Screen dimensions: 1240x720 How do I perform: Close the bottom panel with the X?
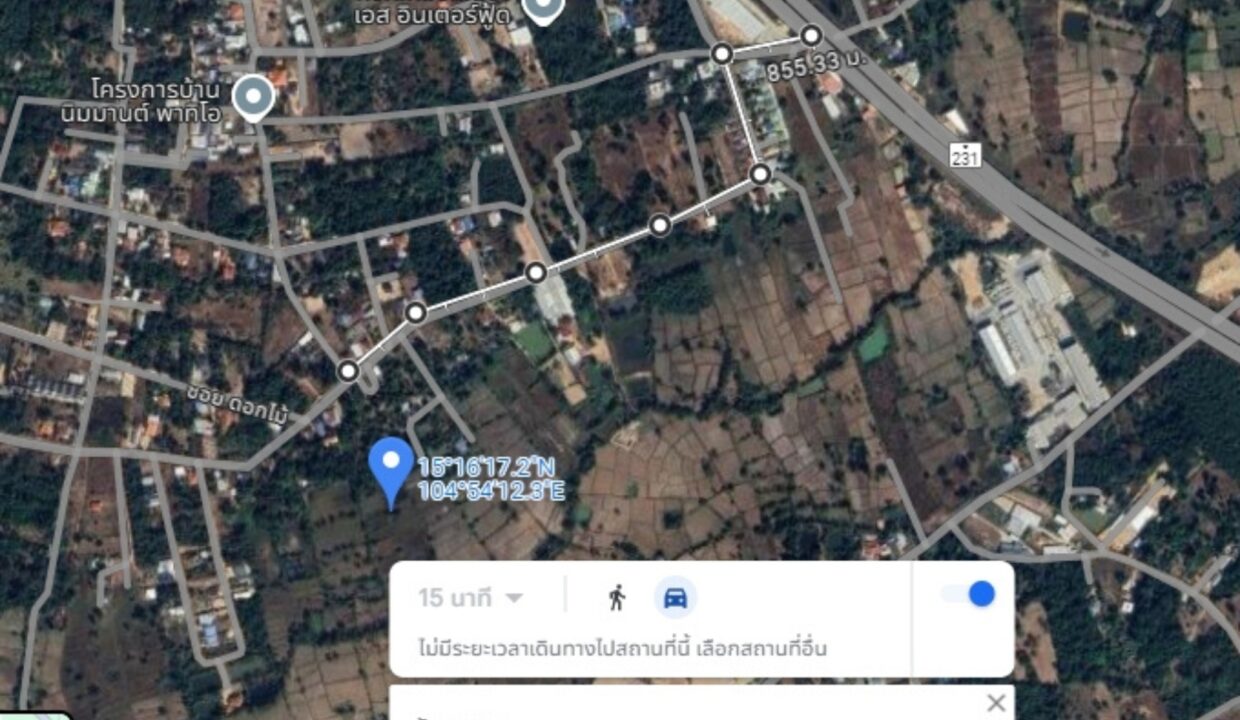(x=996, y=702)
